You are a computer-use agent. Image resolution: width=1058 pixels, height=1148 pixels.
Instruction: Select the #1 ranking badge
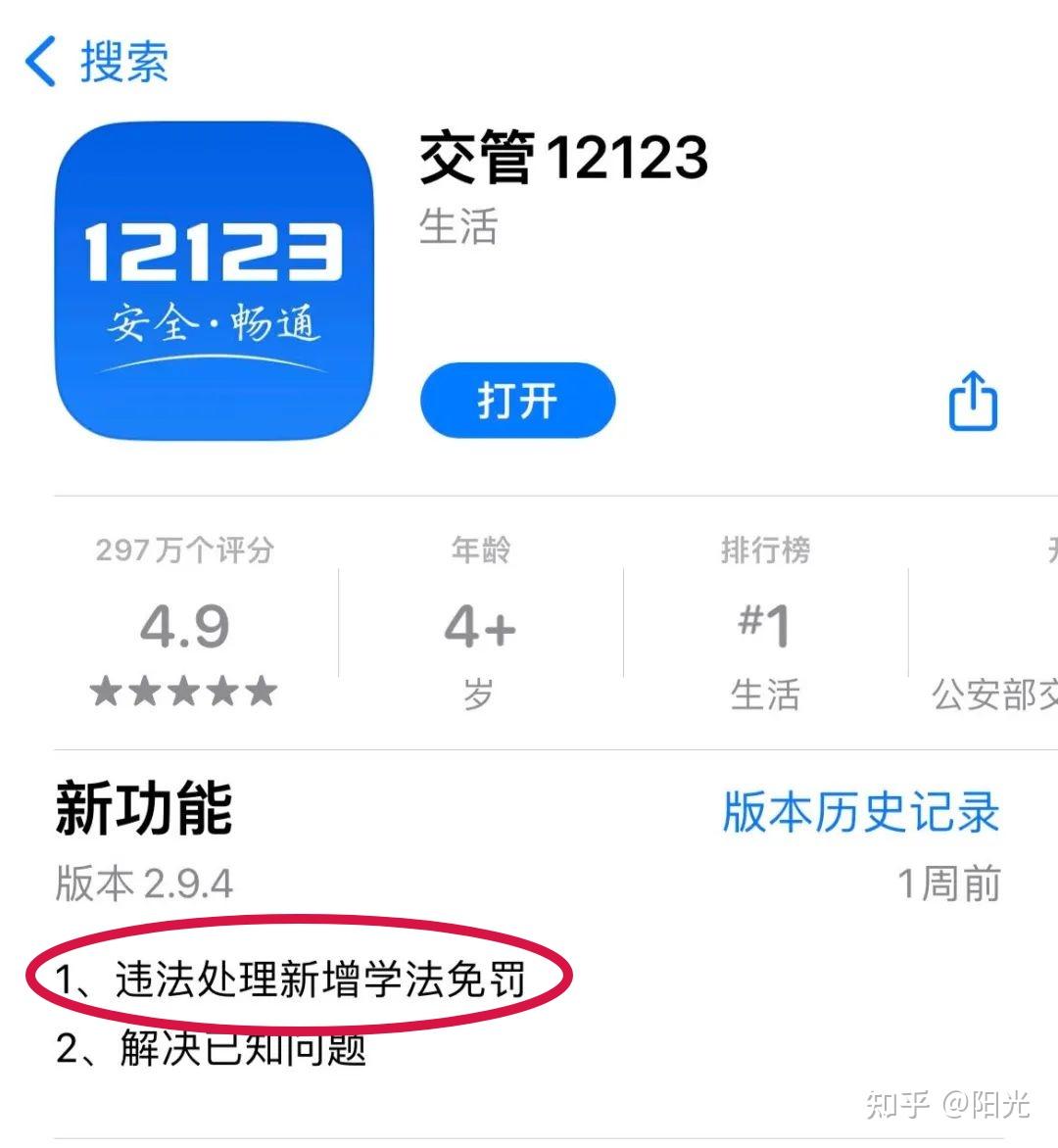768,627
